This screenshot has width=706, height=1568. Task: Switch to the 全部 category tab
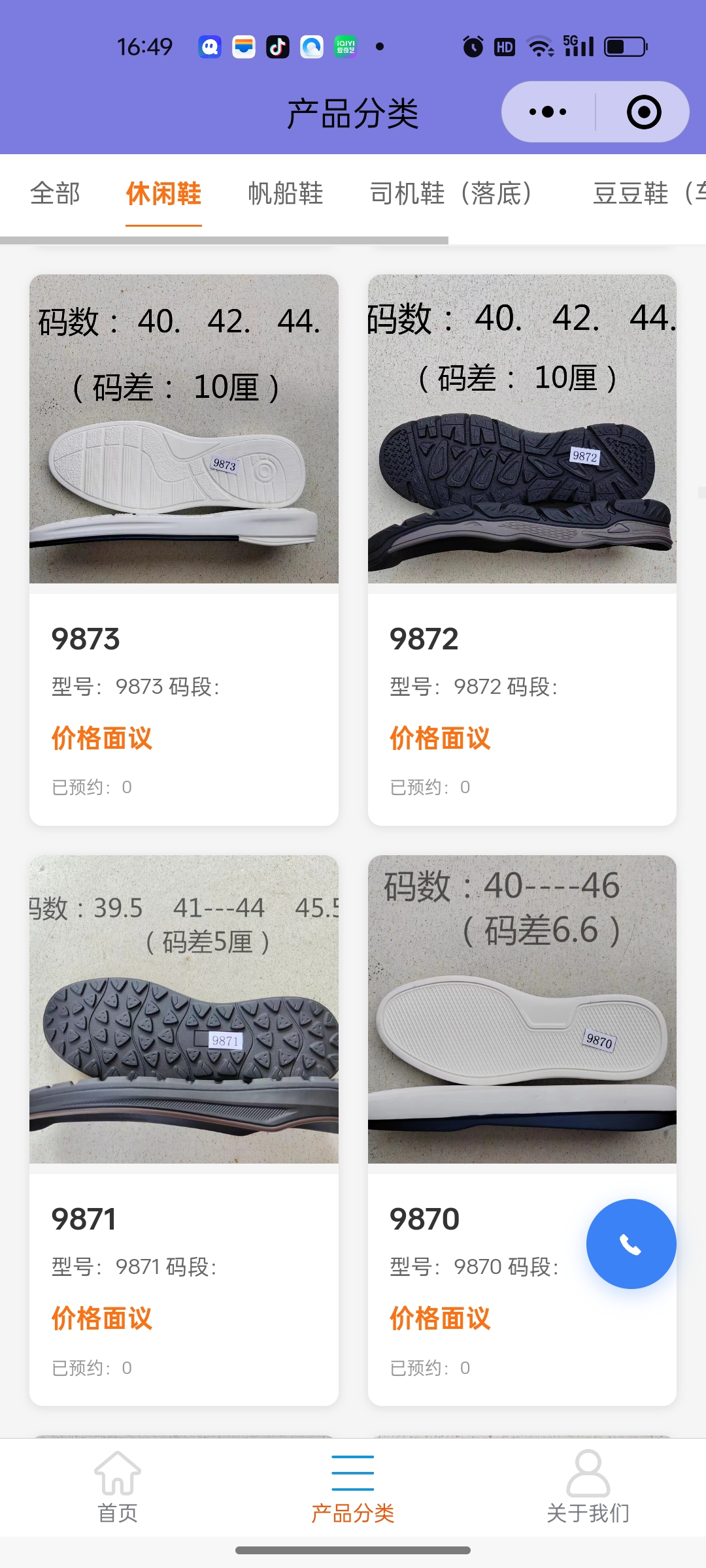click(x=55, y=193)
